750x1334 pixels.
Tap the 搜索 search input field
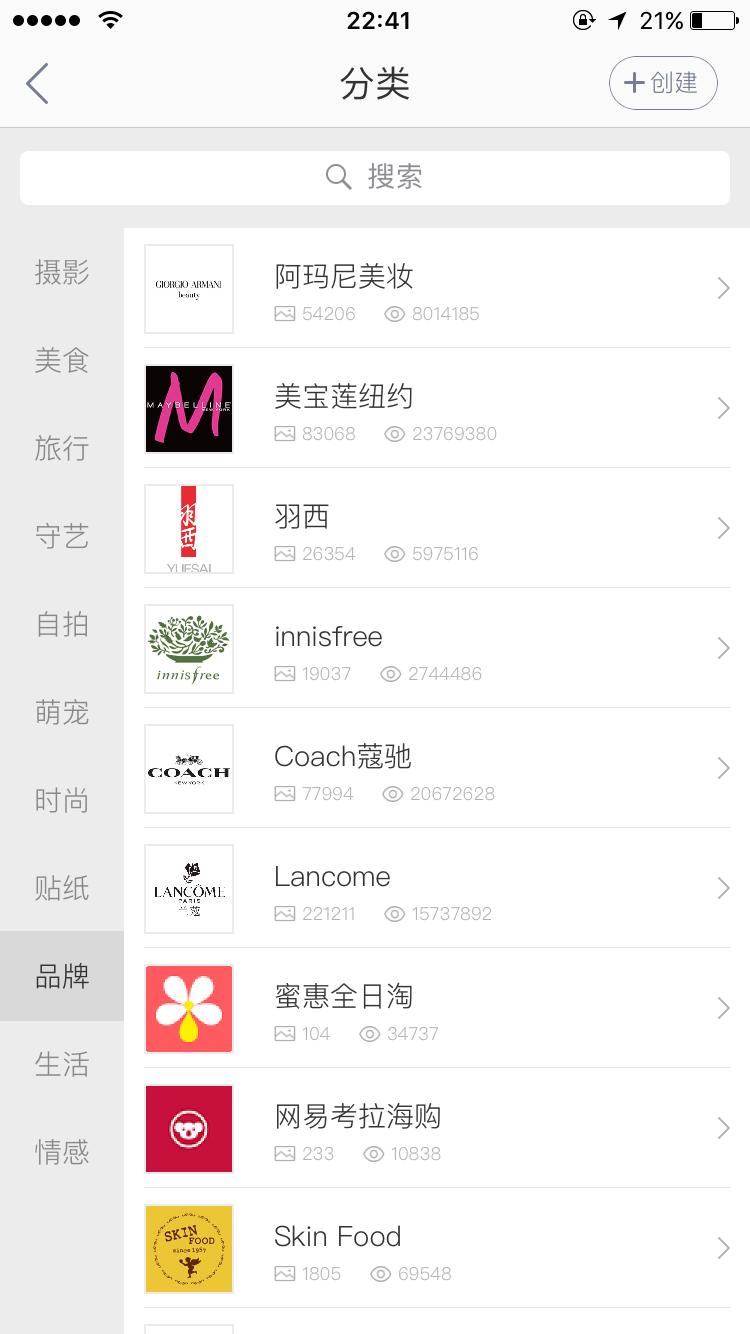(x=400, y=176)
